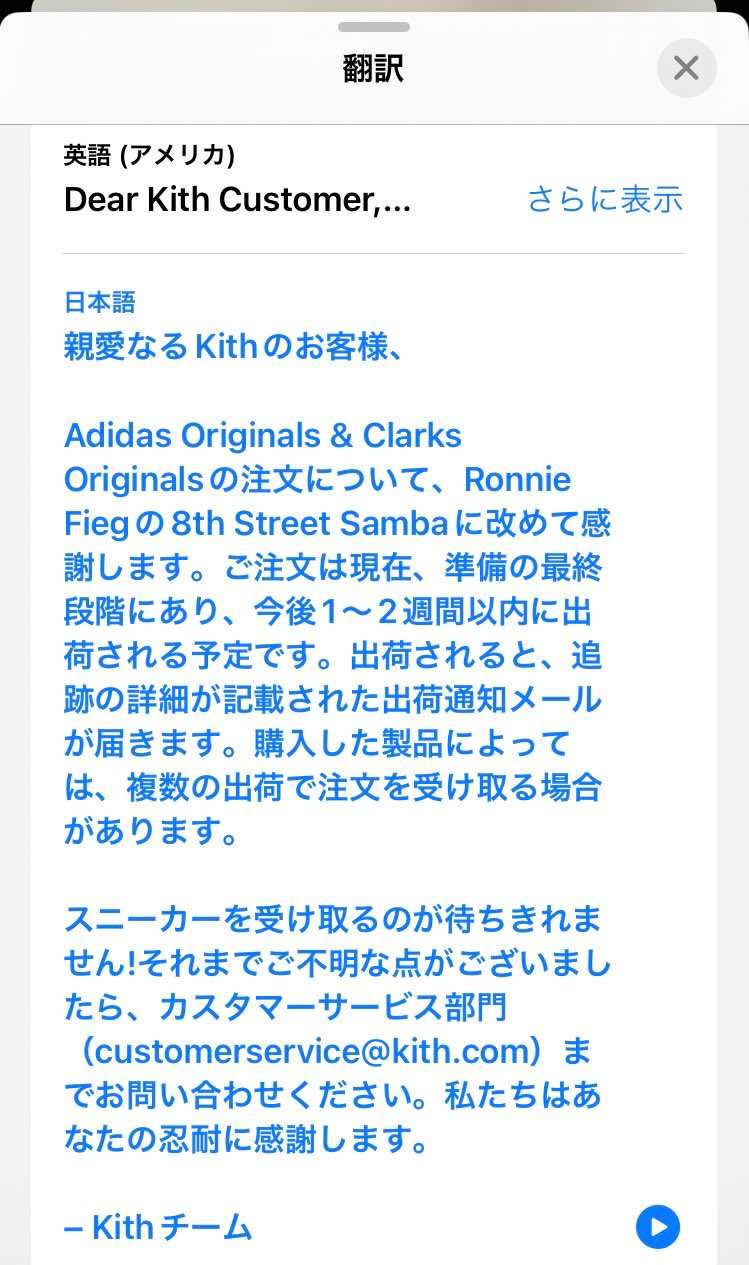This screenshot has width=749, height=1265.
Task: Tap さらに表示 to show full English text
Action: click(x=605, y=199)
